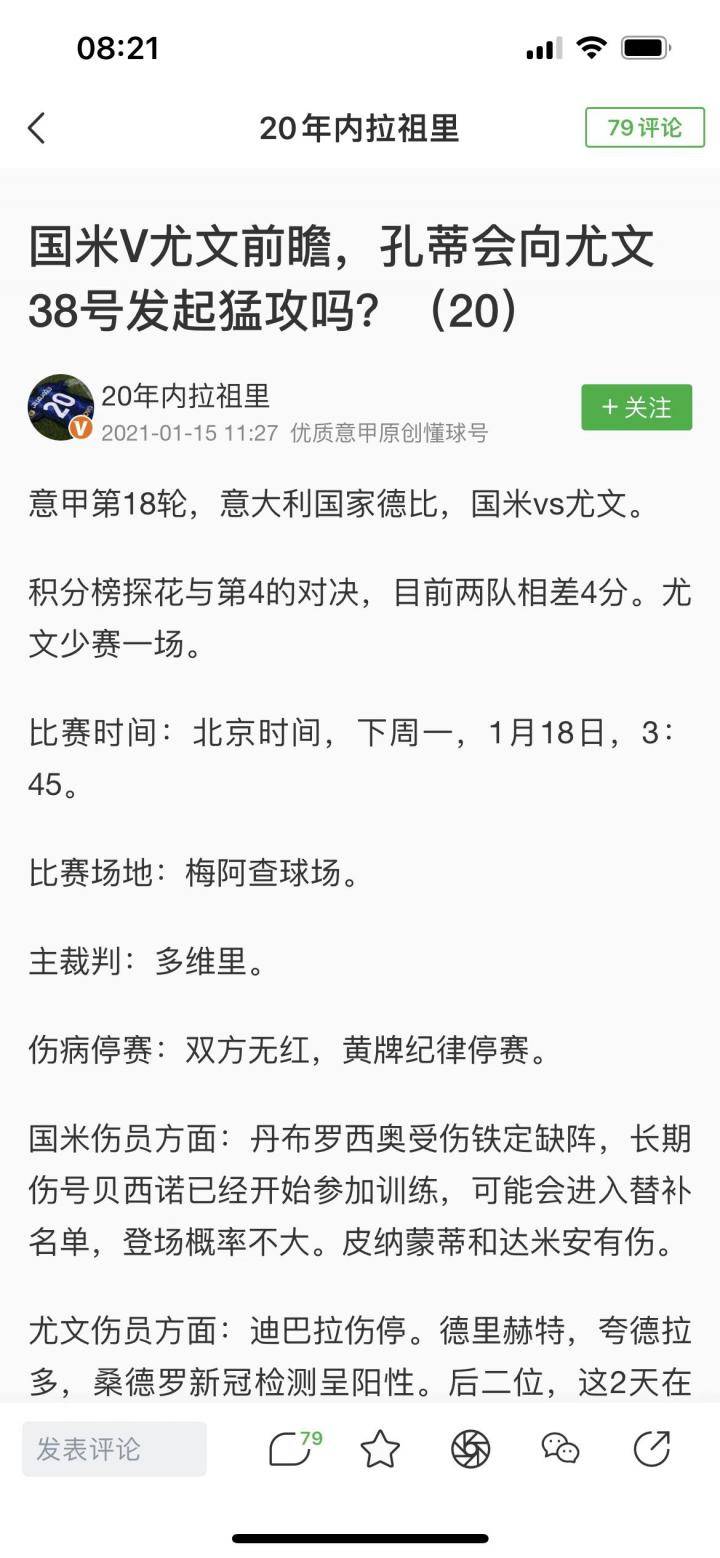Image resolution: width=720 pixels, height=1558 pixels.
Task: Tap the +关注 follow button
Action: click(637, 407)
